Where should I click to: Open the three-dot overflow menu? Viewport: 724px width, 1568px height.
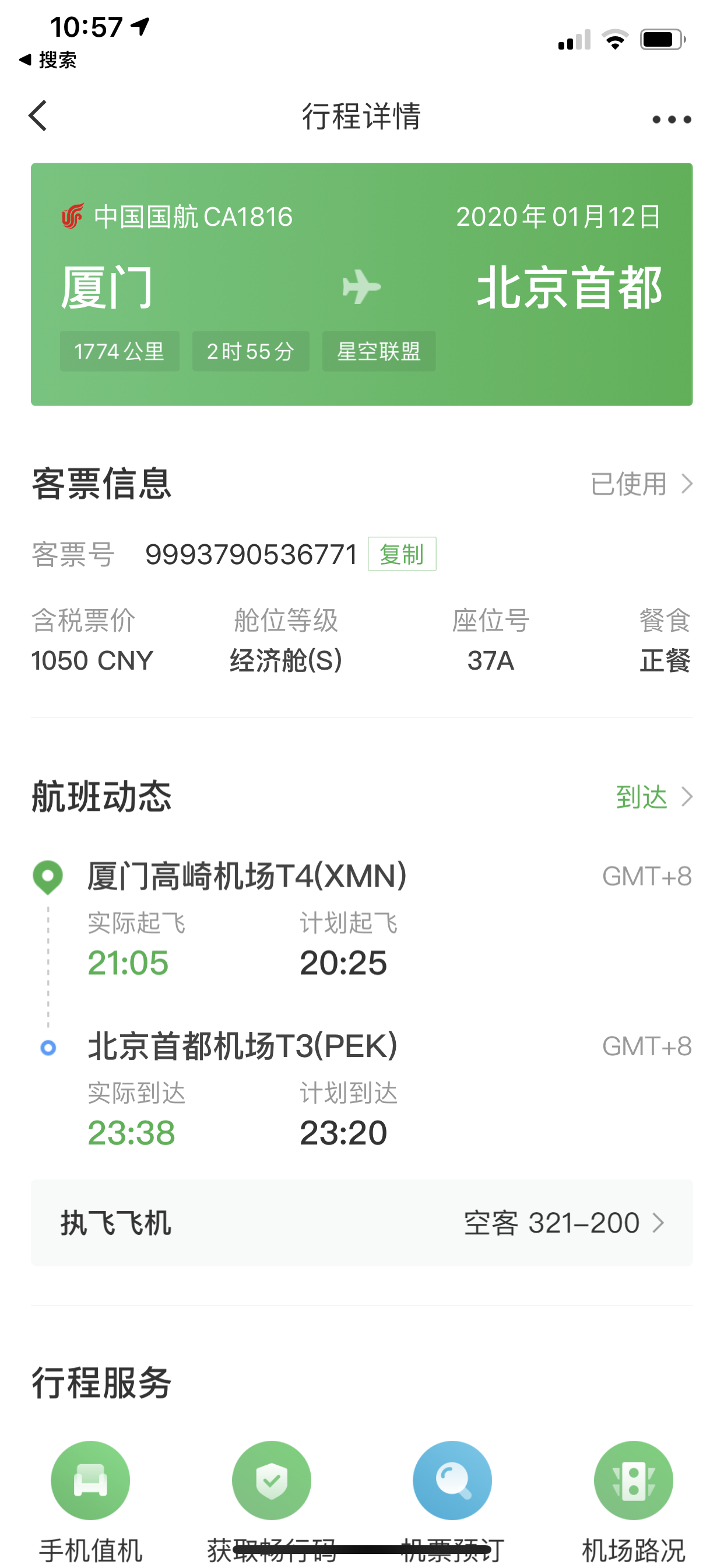click(671, 120)
